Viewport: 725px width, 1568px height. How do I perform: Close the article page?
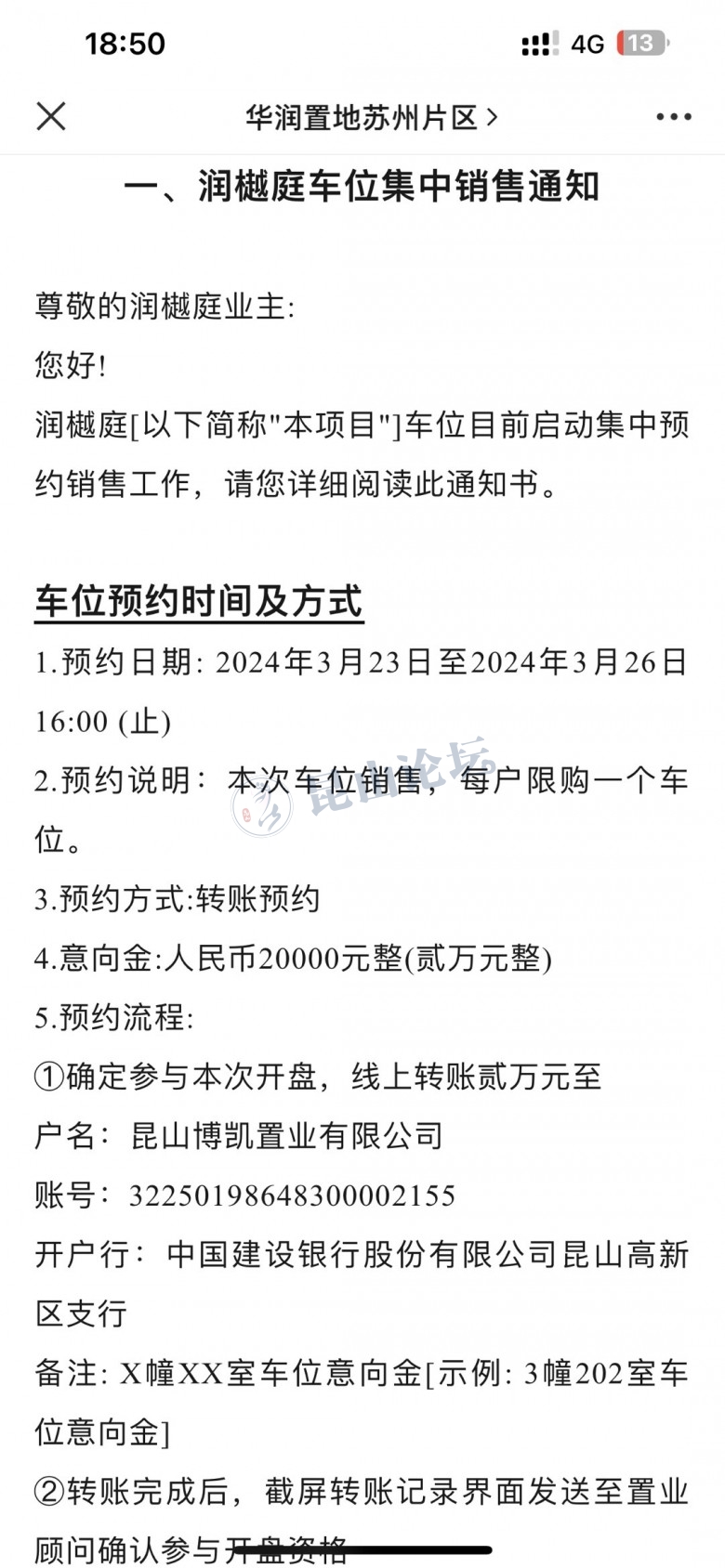(51, 117)
